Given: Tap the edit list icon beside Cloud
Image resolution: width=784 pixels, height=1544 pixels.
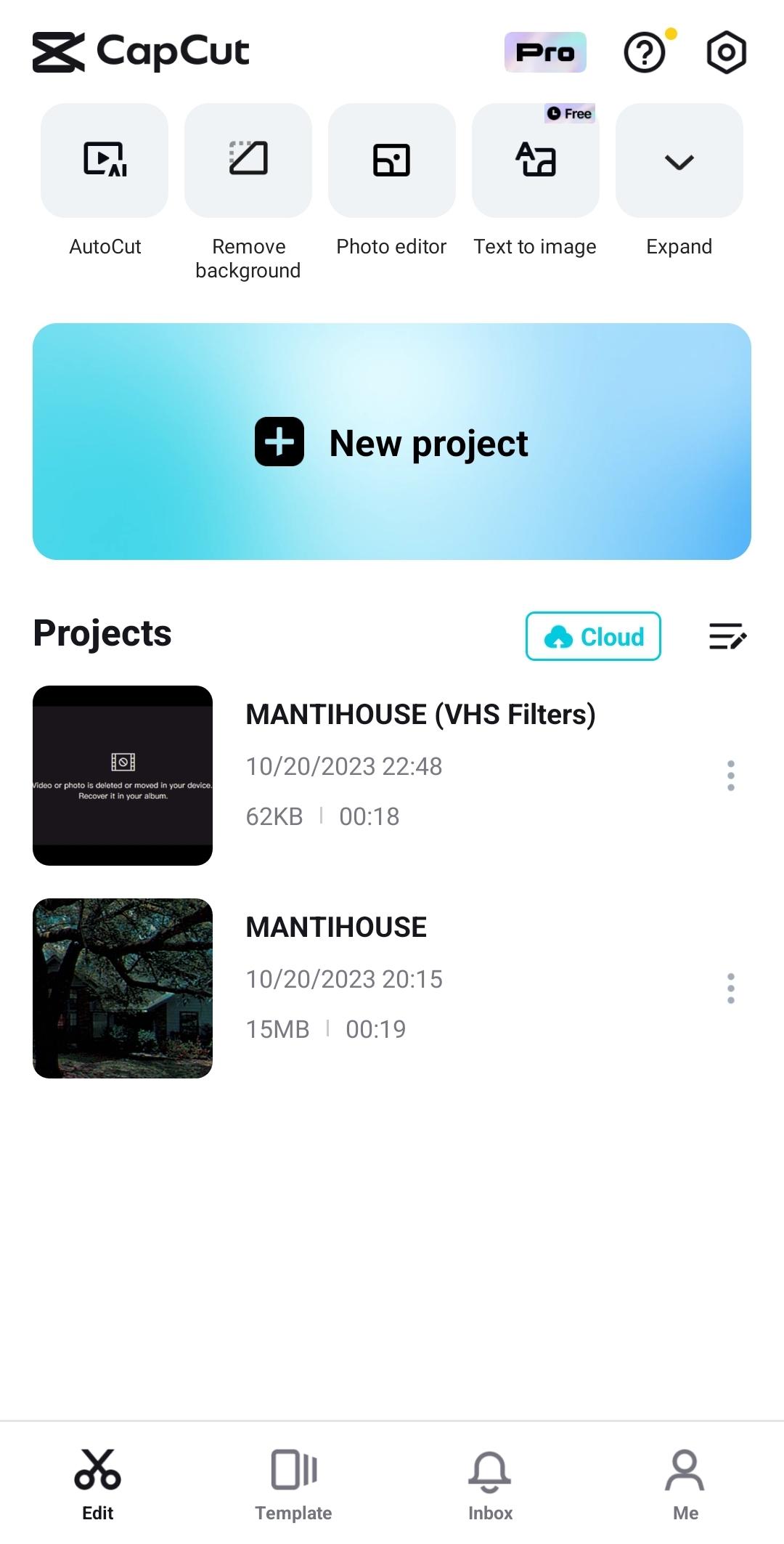Looking at the screenshot, I should (x=727, y=636).
